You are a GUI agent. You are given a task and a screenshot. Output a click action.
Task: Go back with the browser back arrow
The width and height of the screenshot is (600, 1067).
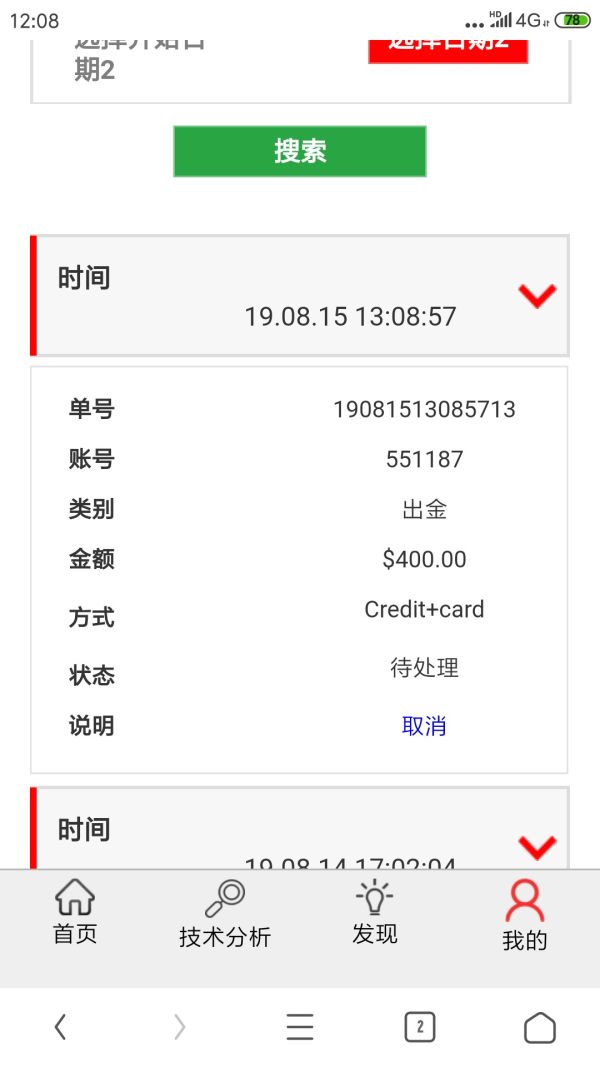click(x=60, y=1026)
